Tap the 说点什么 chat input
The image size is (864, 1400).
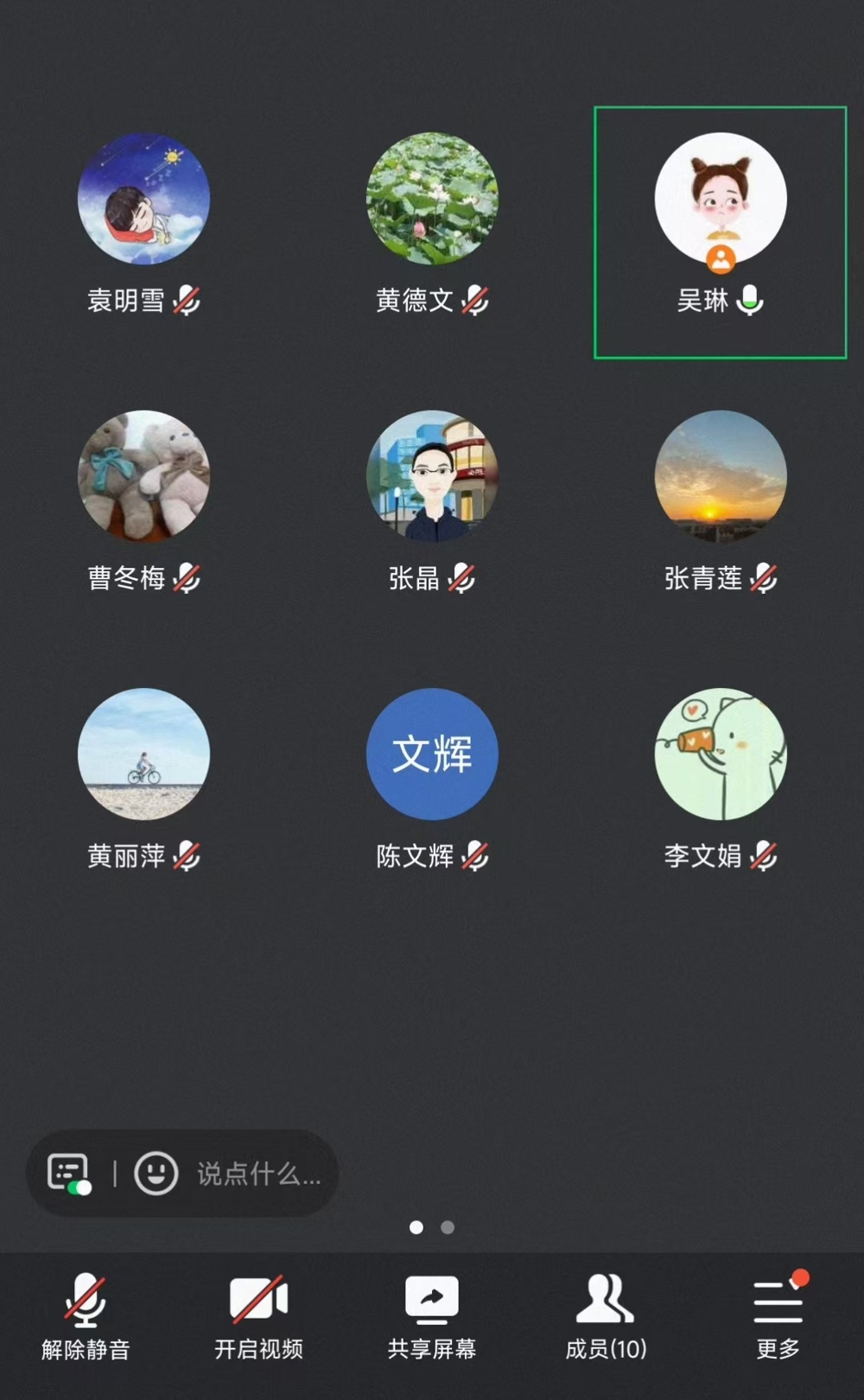[258, 1174]
